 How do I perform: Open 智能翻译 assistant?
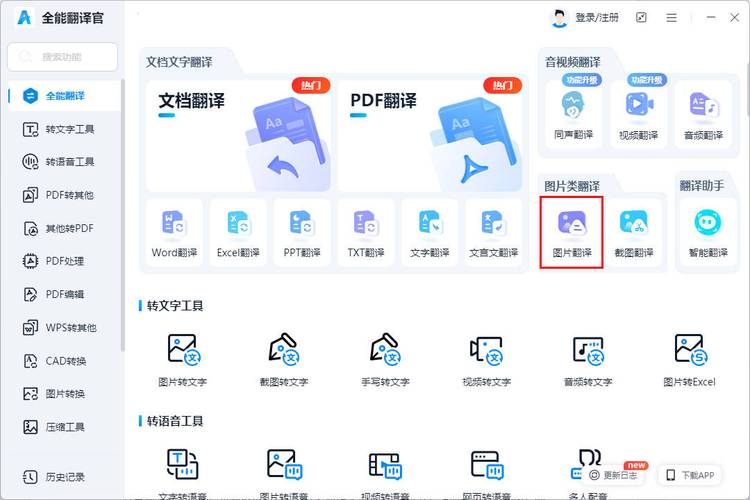pos(706,232)
